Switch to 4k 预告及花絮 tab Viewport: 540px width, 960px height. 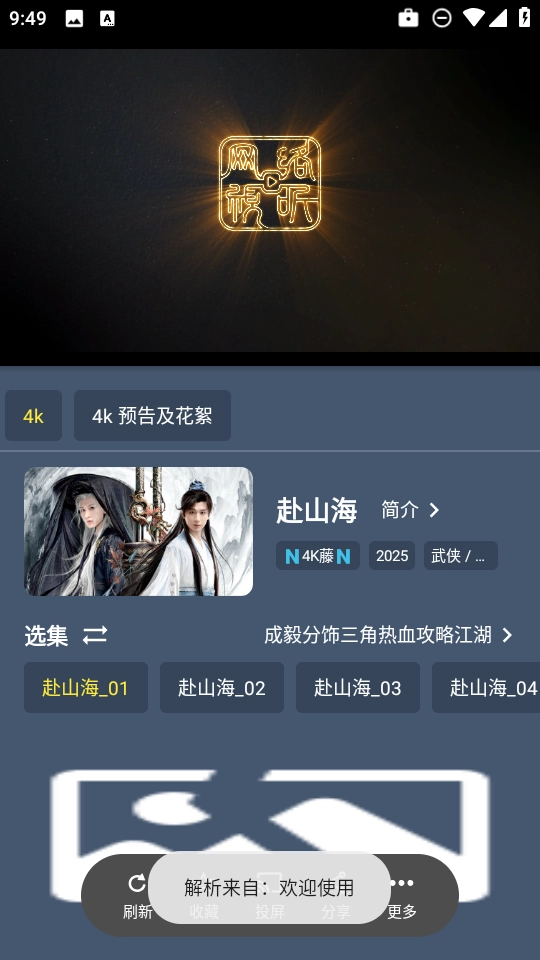152,416
